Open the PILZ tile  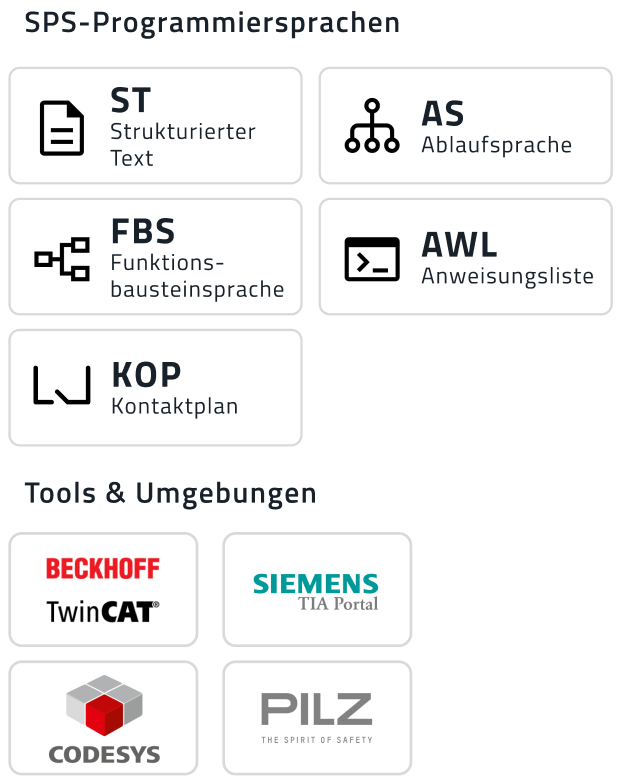click(317, 718)
